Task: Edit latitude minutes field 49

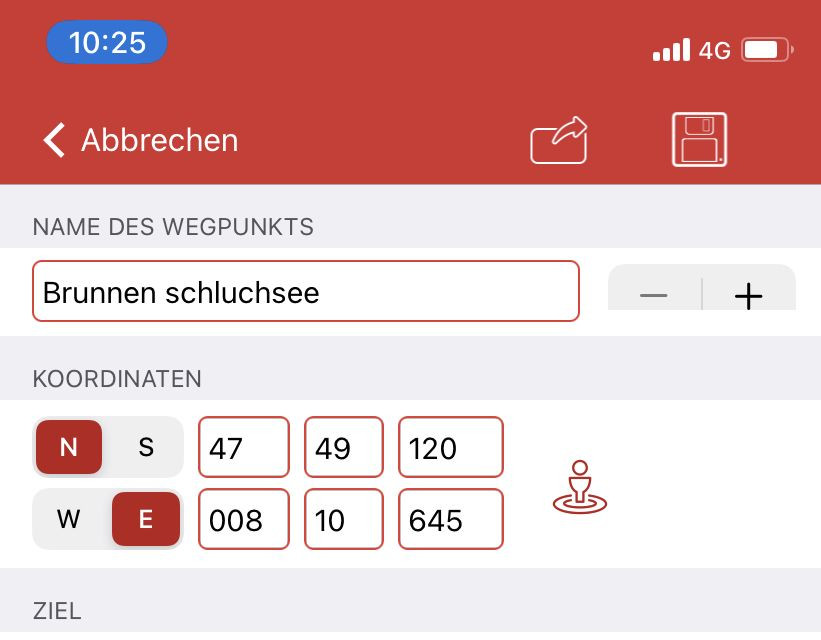Action: pos(344,447)
